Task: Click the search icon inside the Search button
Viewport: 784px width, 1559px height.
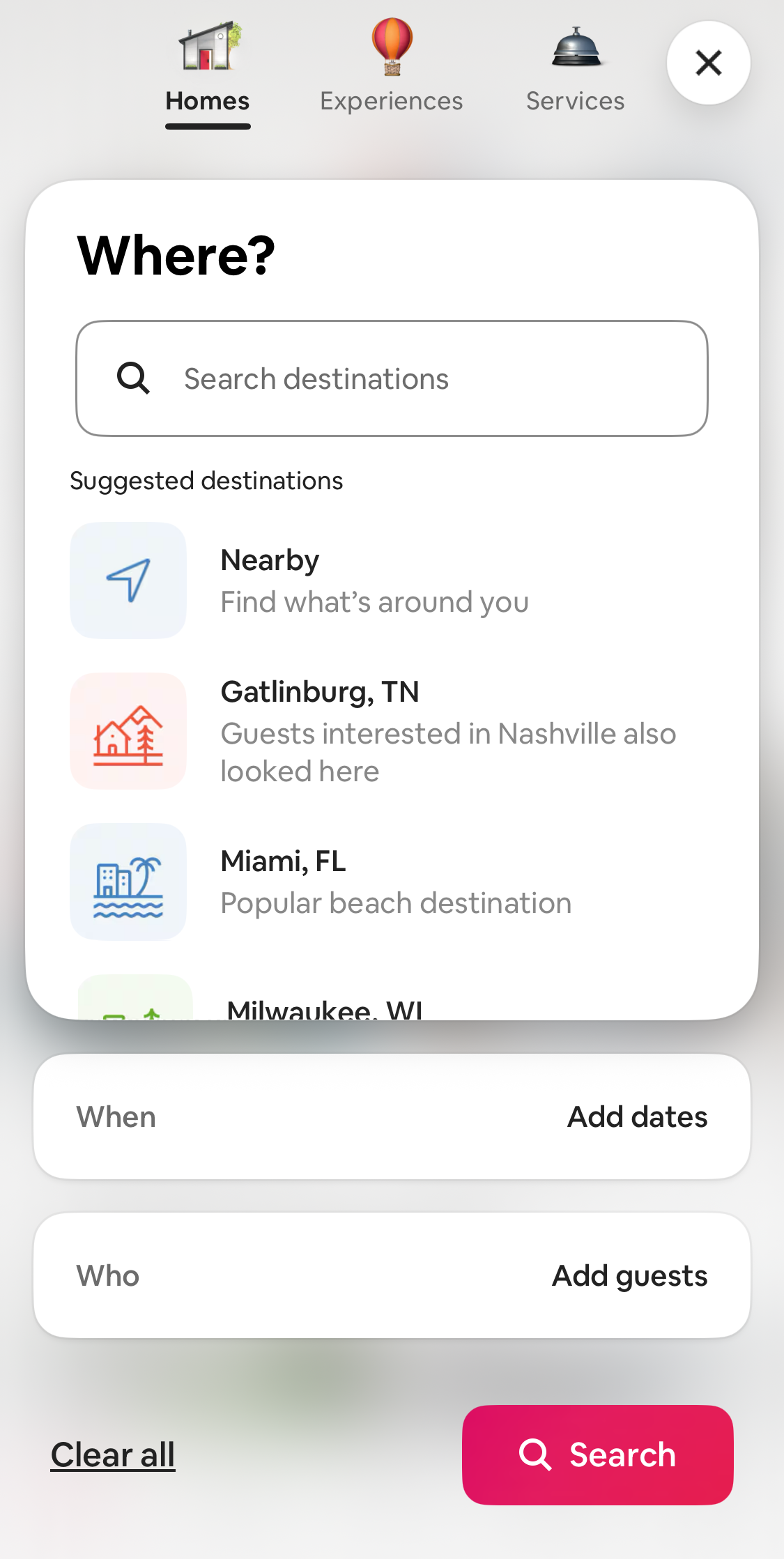Action: point(536,1454)
